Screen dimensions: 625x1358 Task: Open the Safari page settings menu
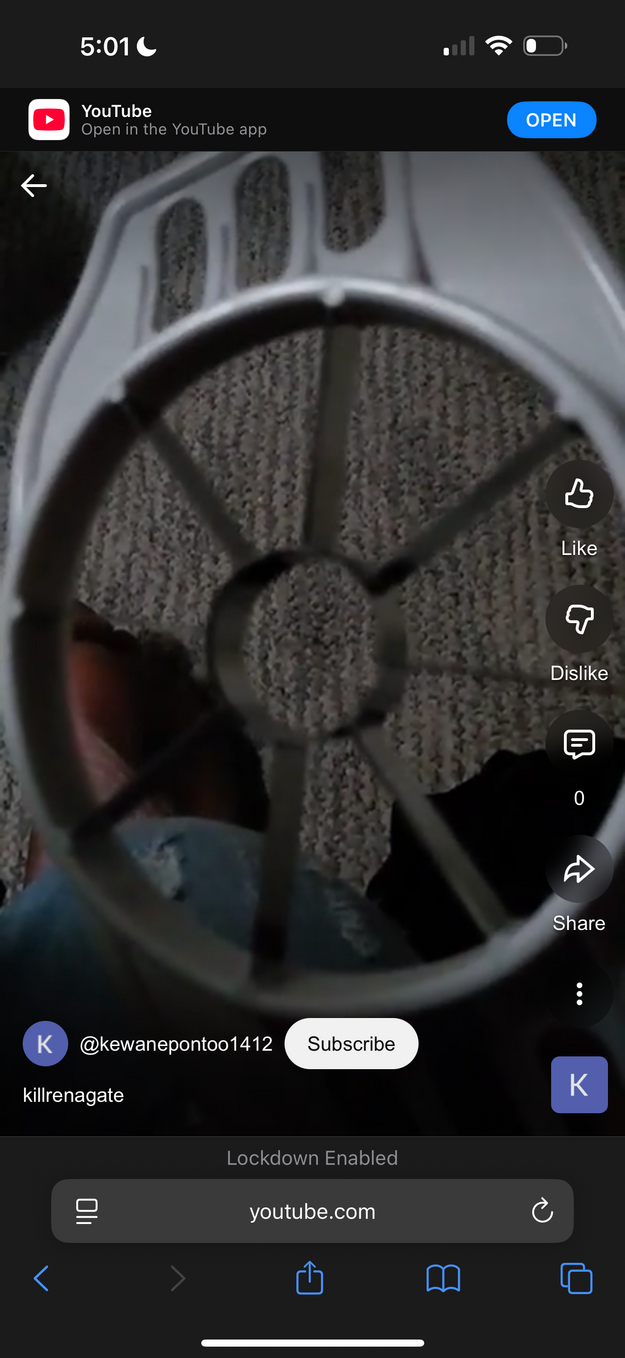pos(87,1212)
